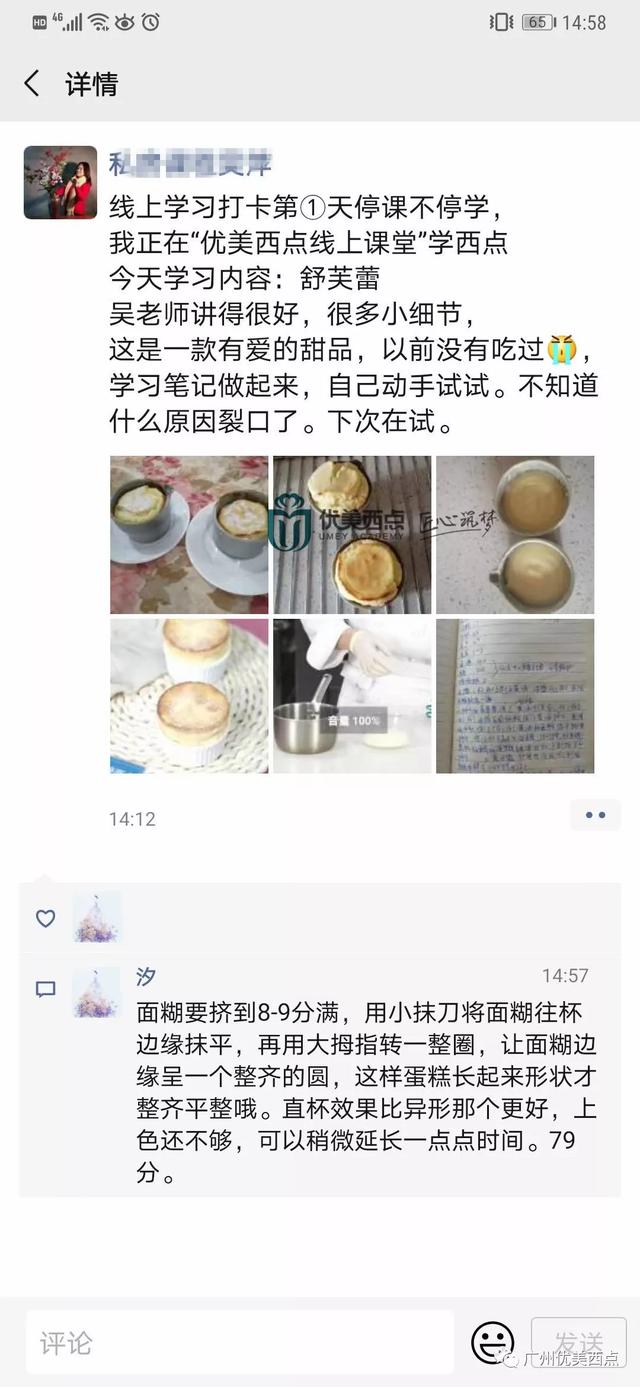640x1387 pixels.
Task: View the handwritten study notes photo
Action: [x=515, y=696]
